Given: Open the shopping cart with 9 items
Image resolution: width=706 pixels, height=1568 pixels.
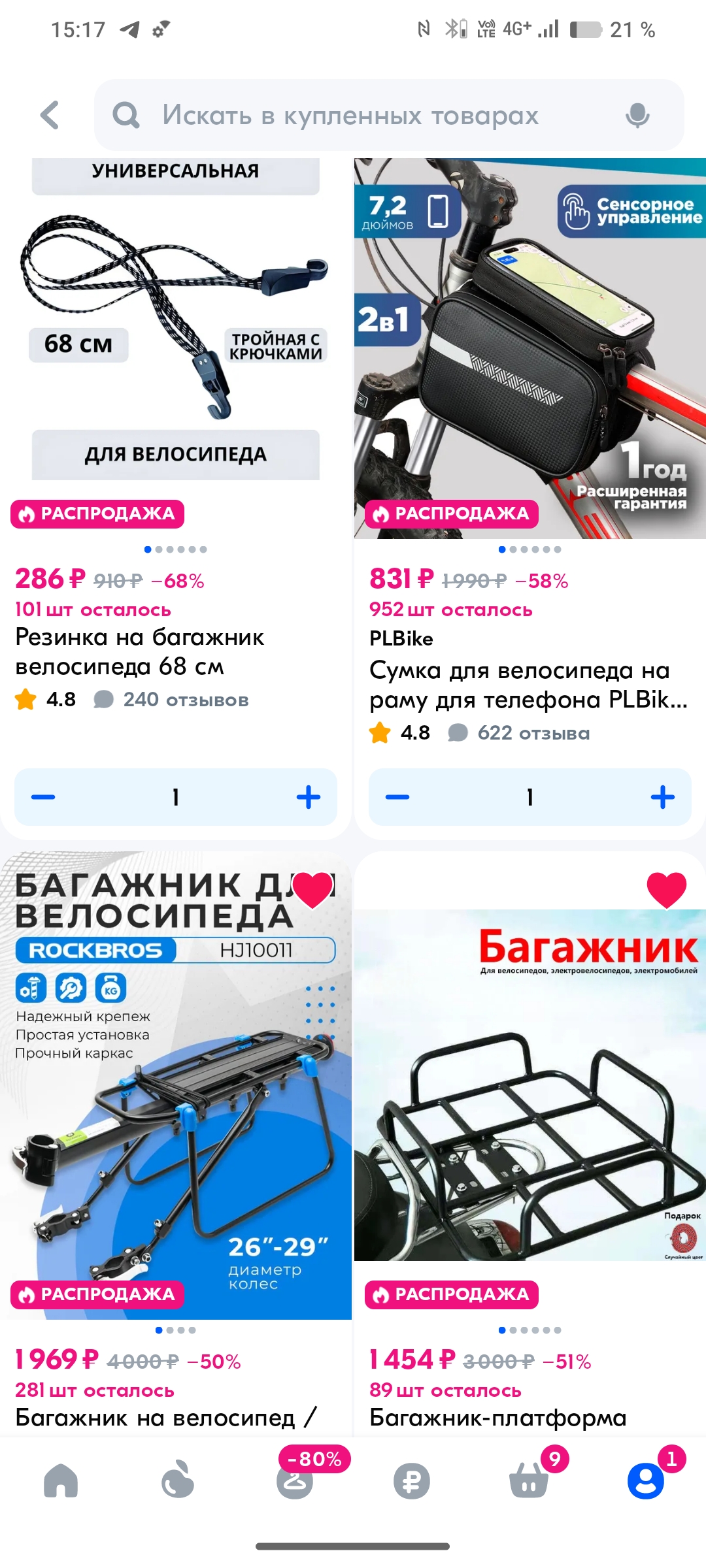Looking at the screenshot, I should (529, 1480).
